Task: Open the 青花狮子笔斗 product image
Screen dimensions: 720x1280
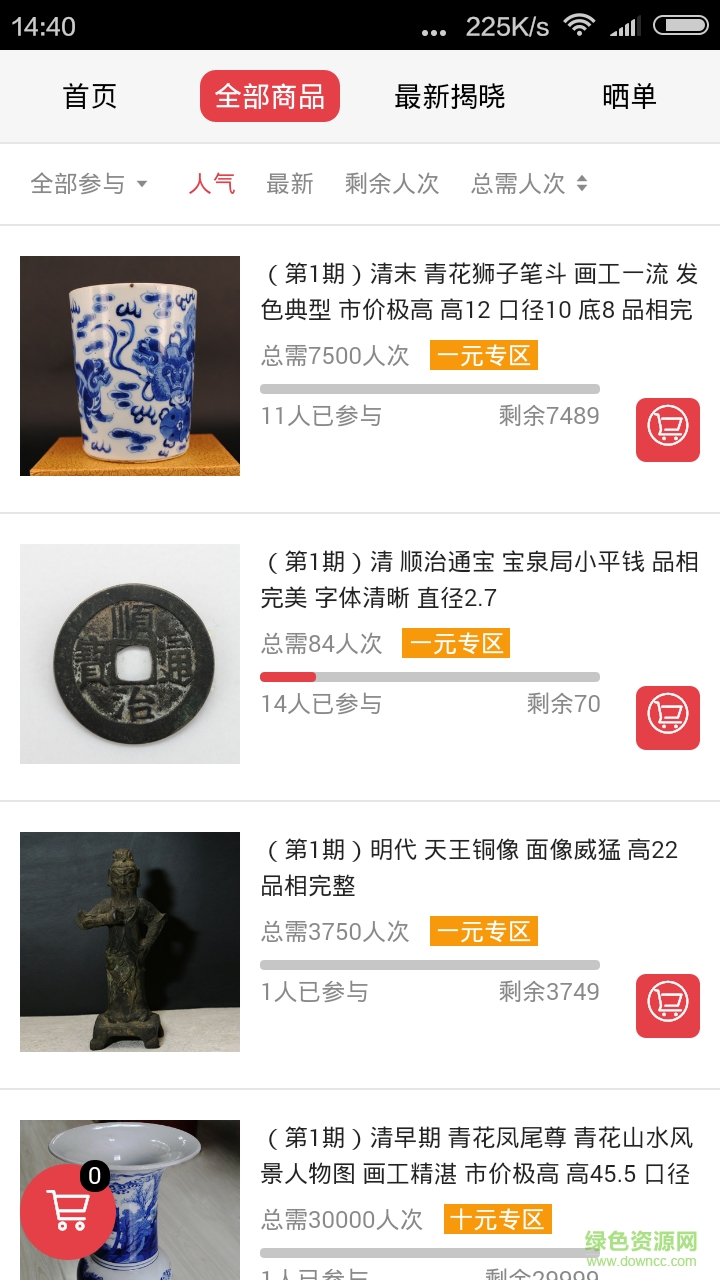Action: pyautogui.click(x=130, y=366)
